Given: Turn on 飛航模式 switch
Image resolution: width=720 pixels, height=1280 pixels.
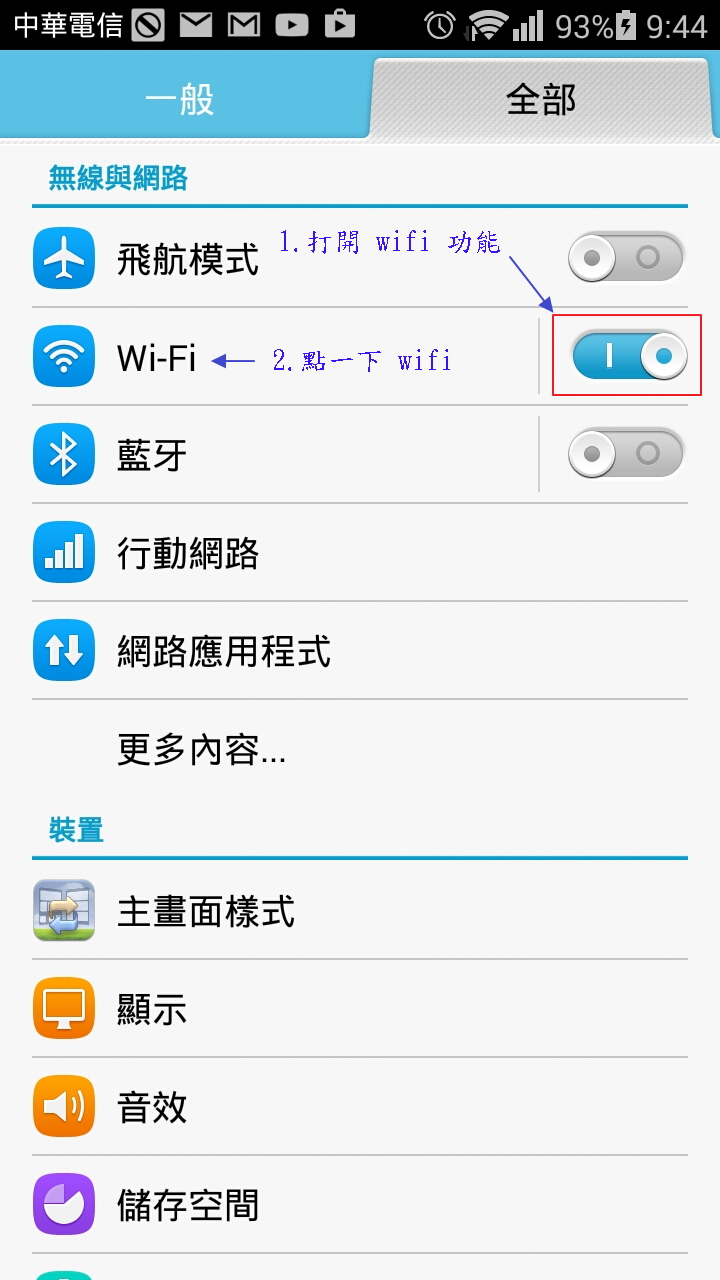Looking at the screenshot, I should 626,258.
